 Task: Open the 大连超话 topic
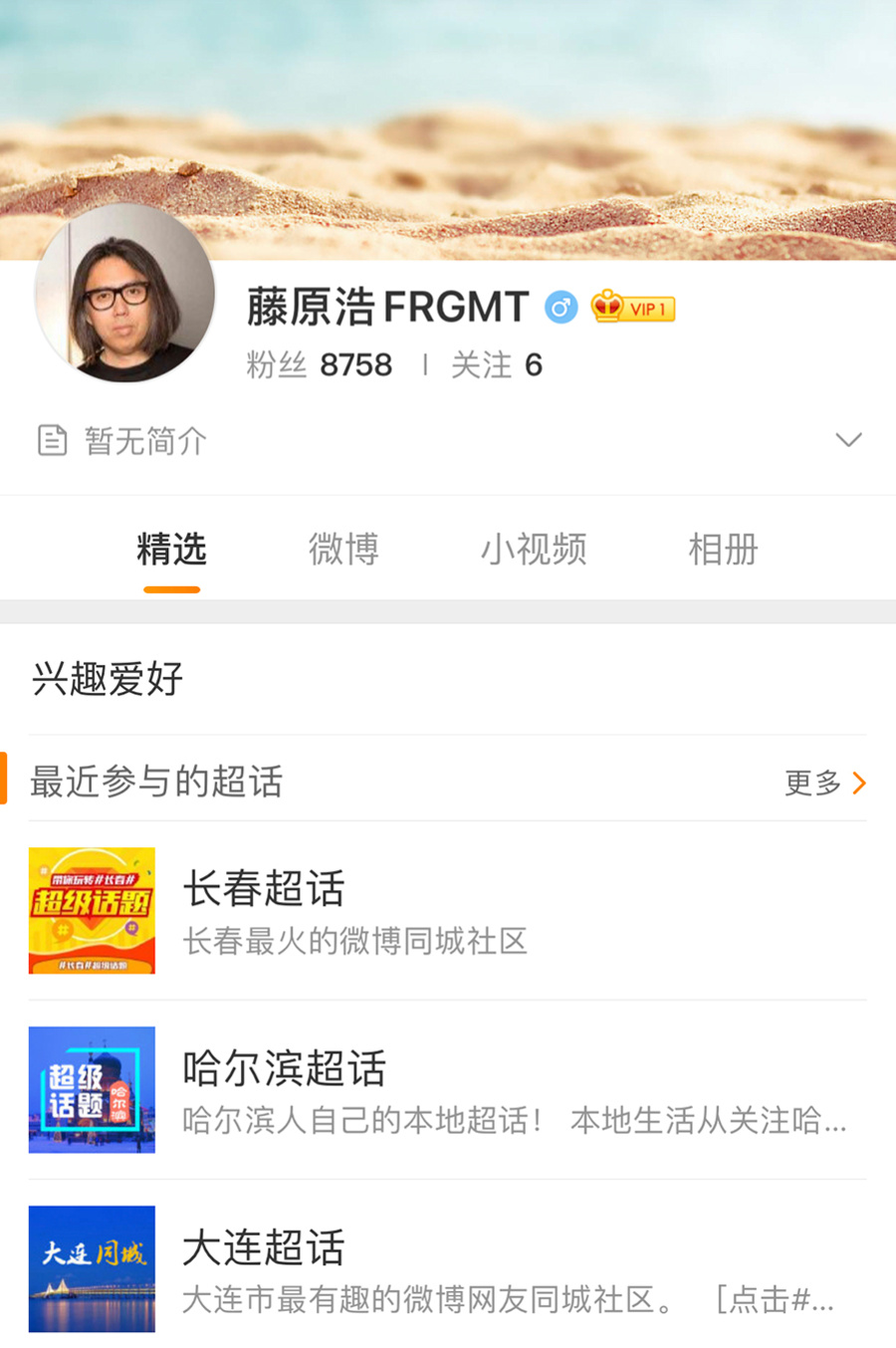click(x=264, y=1247)
